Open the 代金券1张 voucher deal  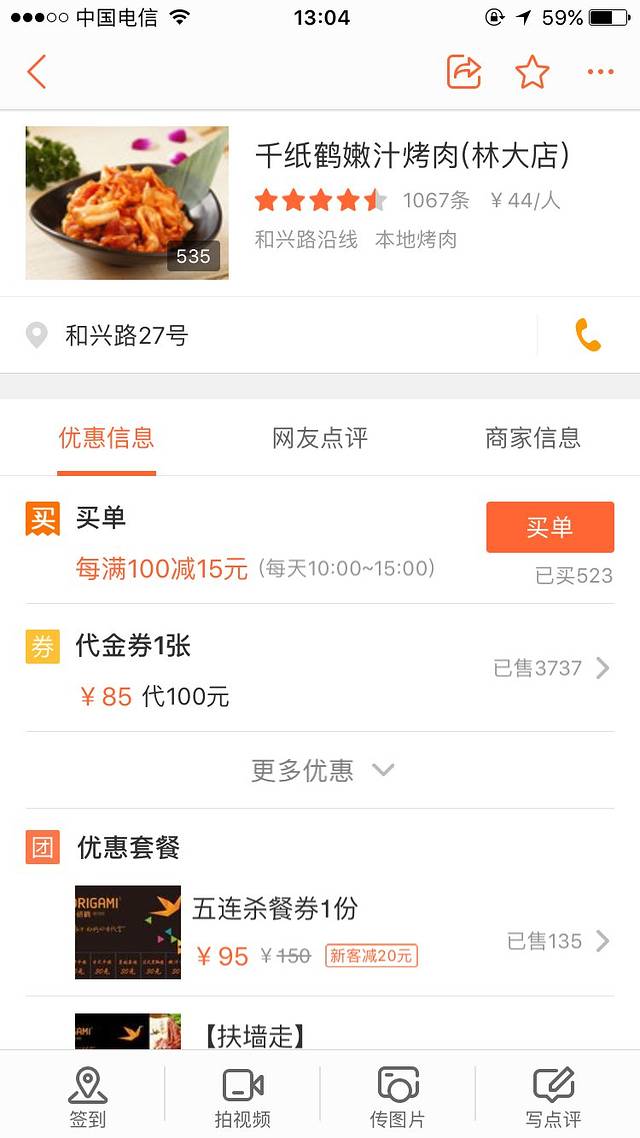318,668
